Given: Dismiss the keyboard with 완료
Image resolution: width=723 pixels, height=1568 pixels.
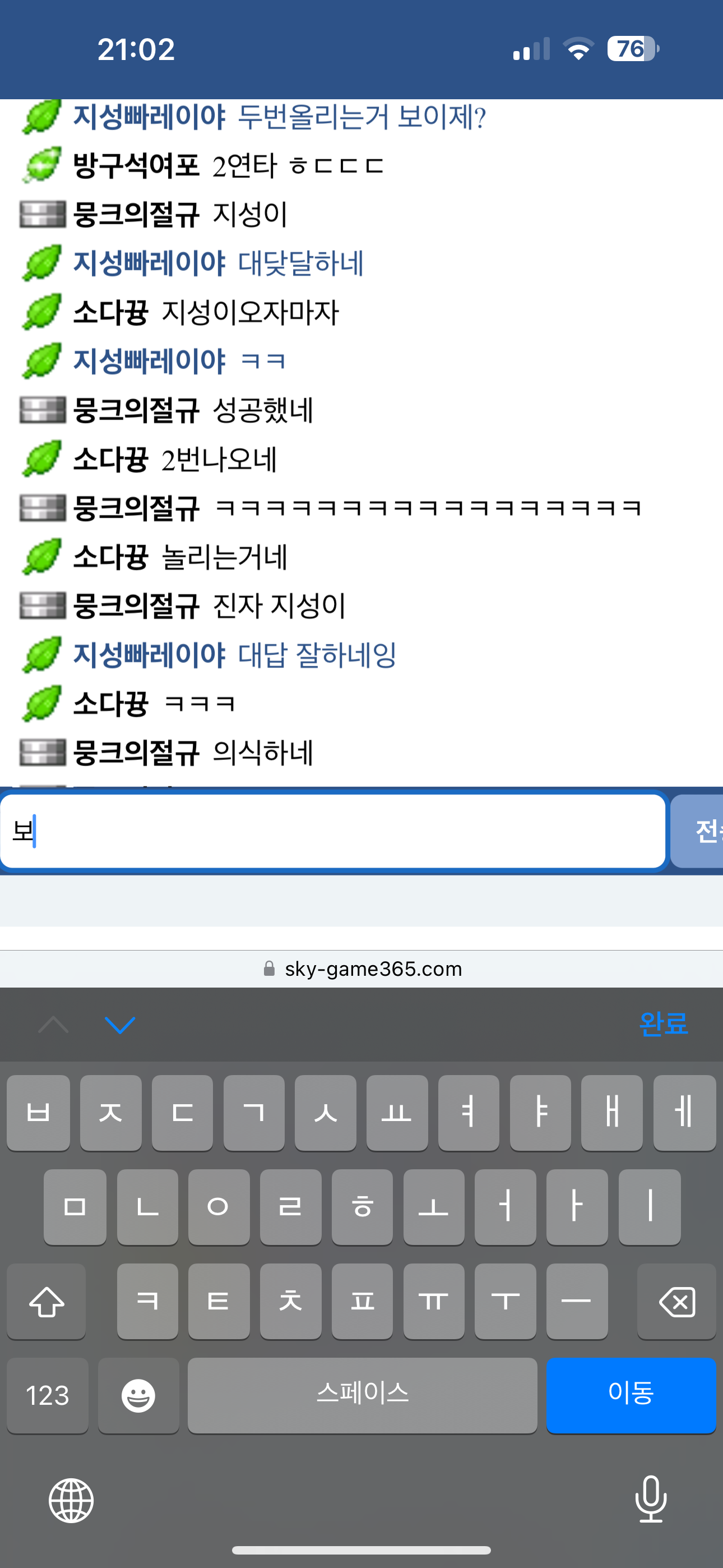Looking at the screenshot, I should (662, 1025).
